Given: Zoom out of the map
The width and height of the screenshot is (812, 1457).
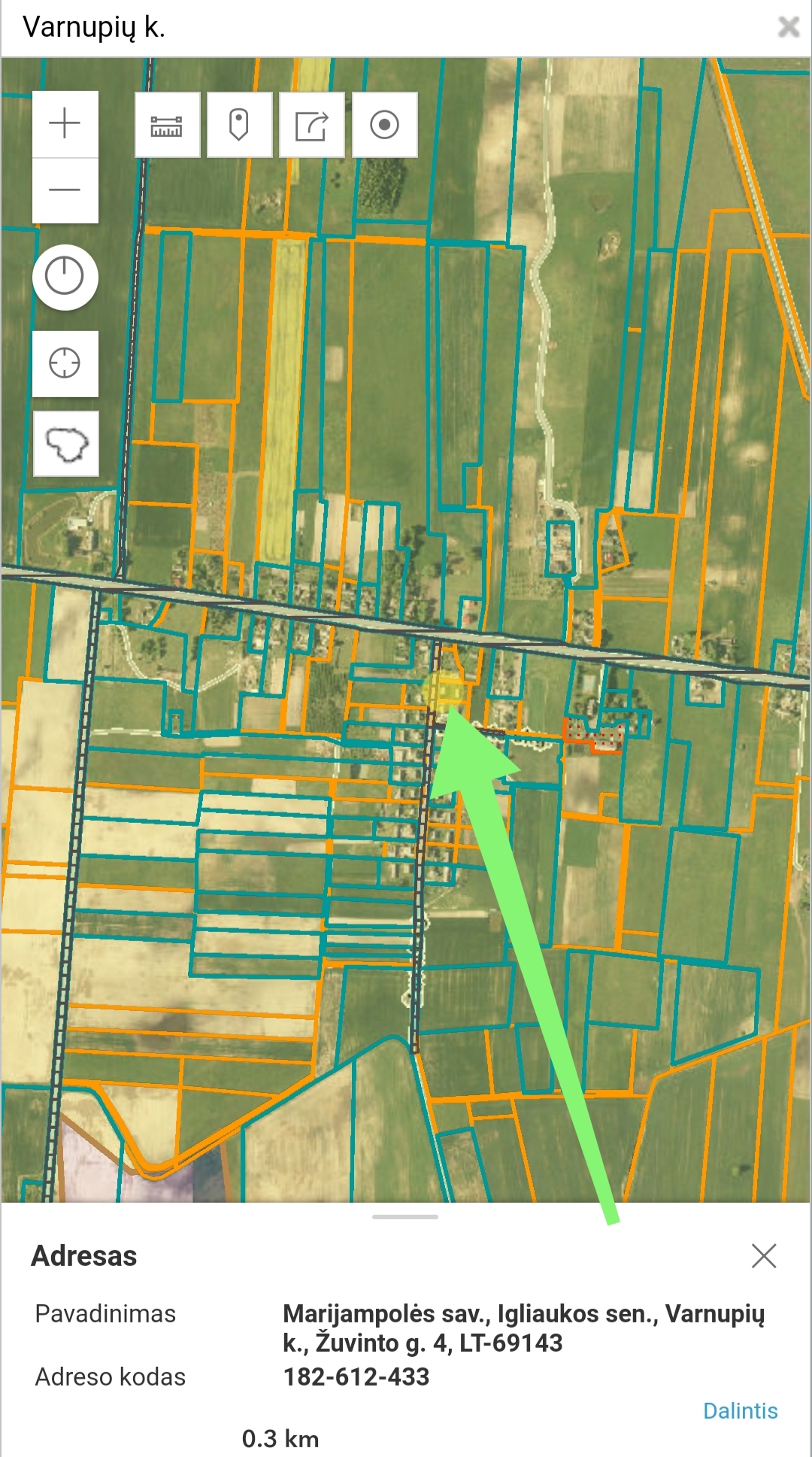Looking at the screenshot, I should pyautogui.click(x=65, y=190).
